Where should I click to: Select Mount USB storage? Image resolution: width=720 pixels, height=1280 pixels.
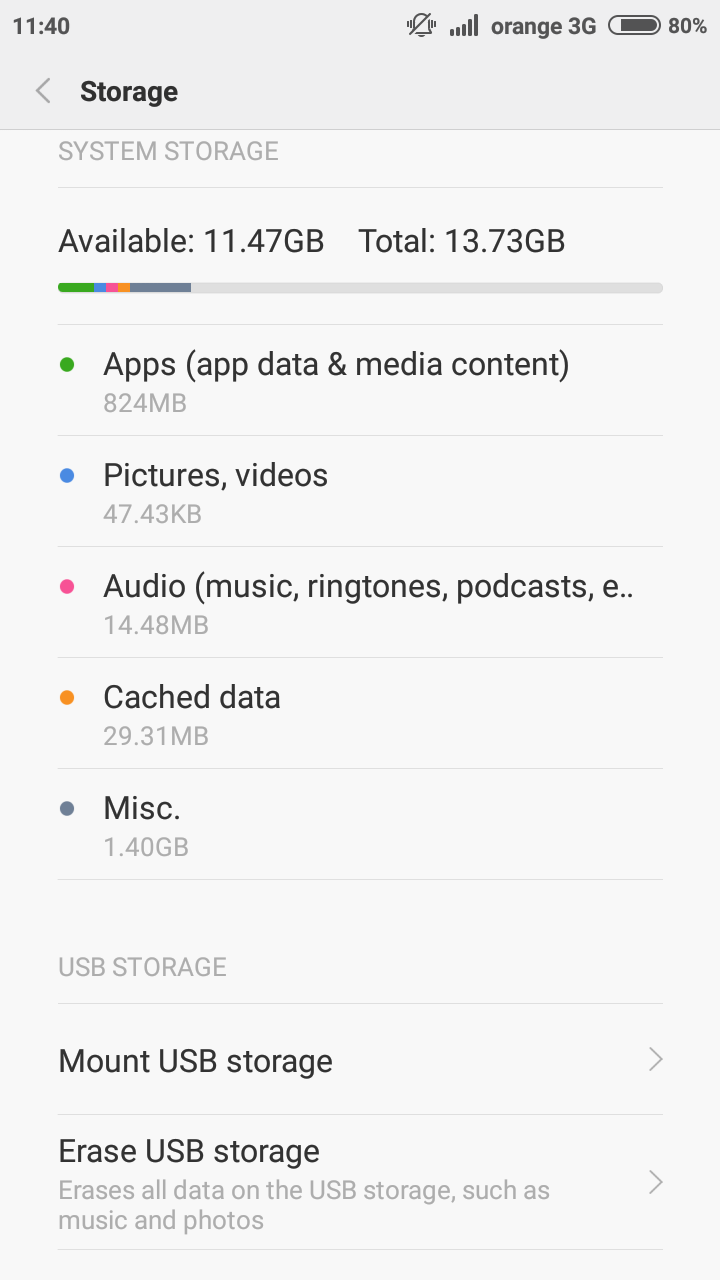tap(360, 1060)
